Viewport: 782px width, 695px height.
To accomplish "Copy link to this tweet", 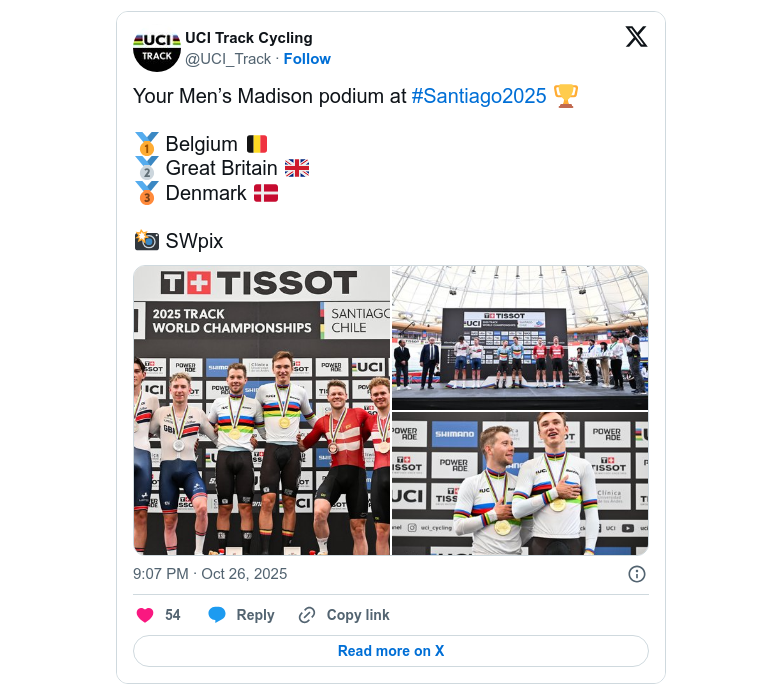I will [x=344, y=615].
